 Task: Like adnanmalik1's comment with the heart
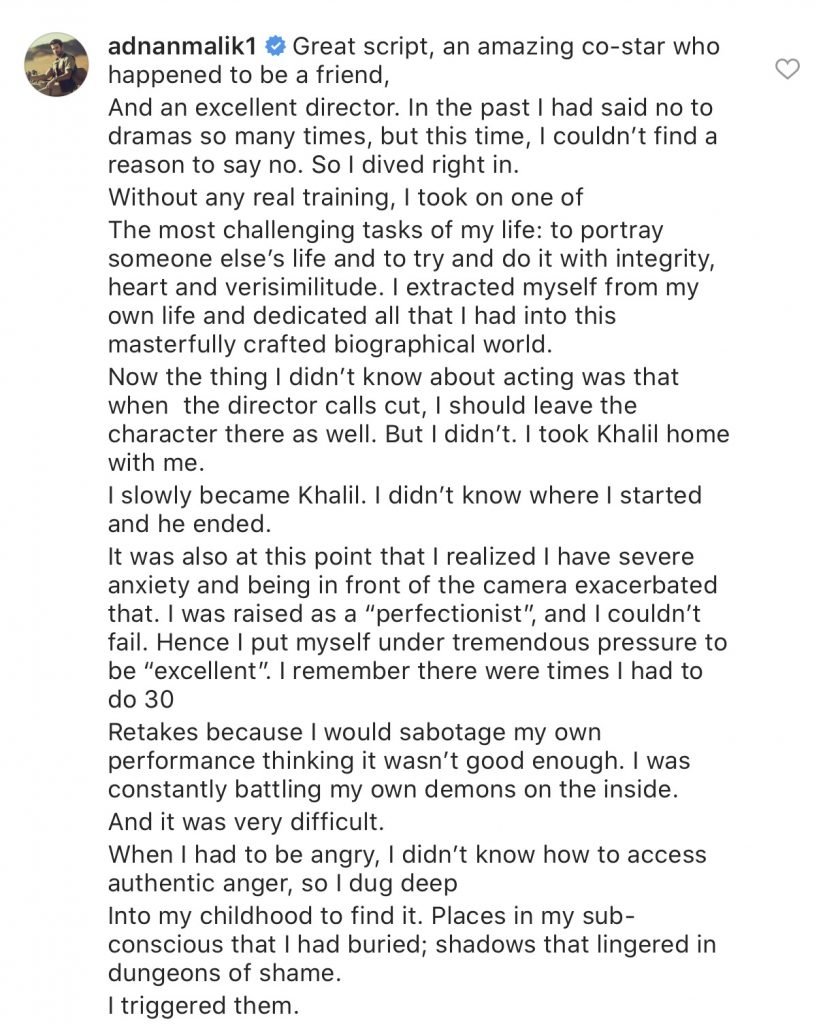[x=788, y=69]
